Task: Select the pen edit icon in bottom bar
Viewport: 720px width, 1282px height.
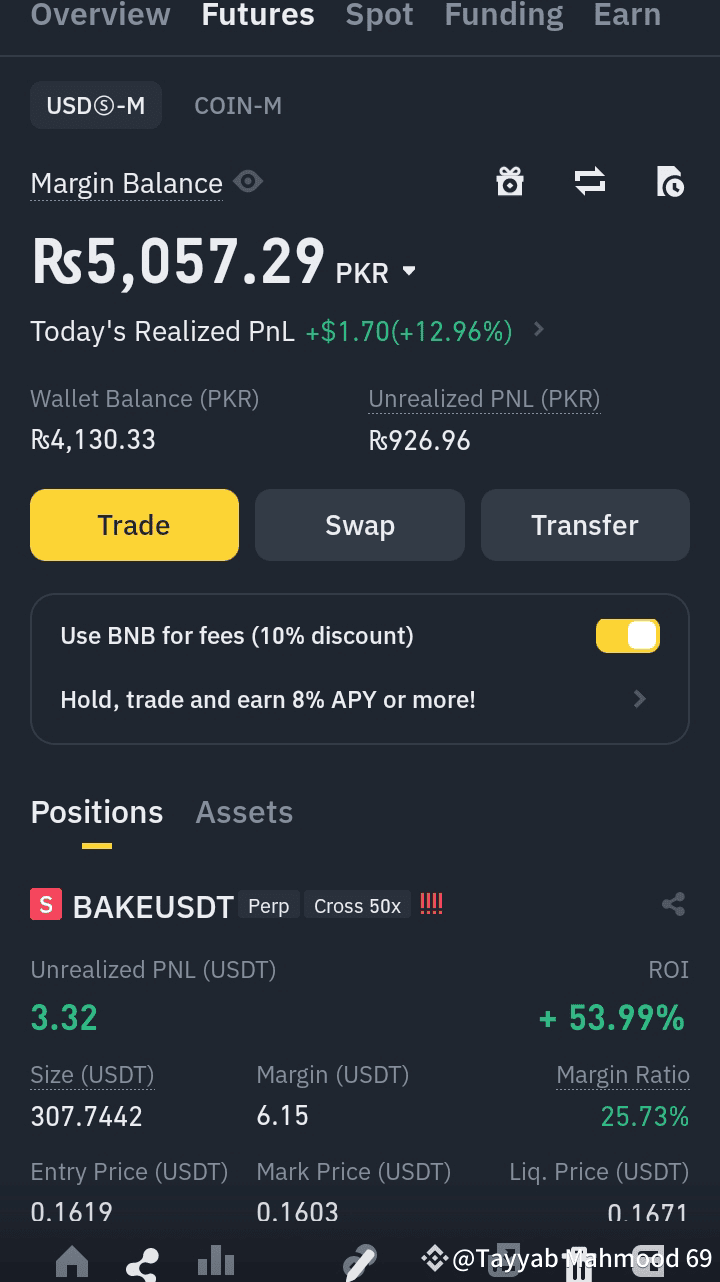Action: tap(360, 1262)
